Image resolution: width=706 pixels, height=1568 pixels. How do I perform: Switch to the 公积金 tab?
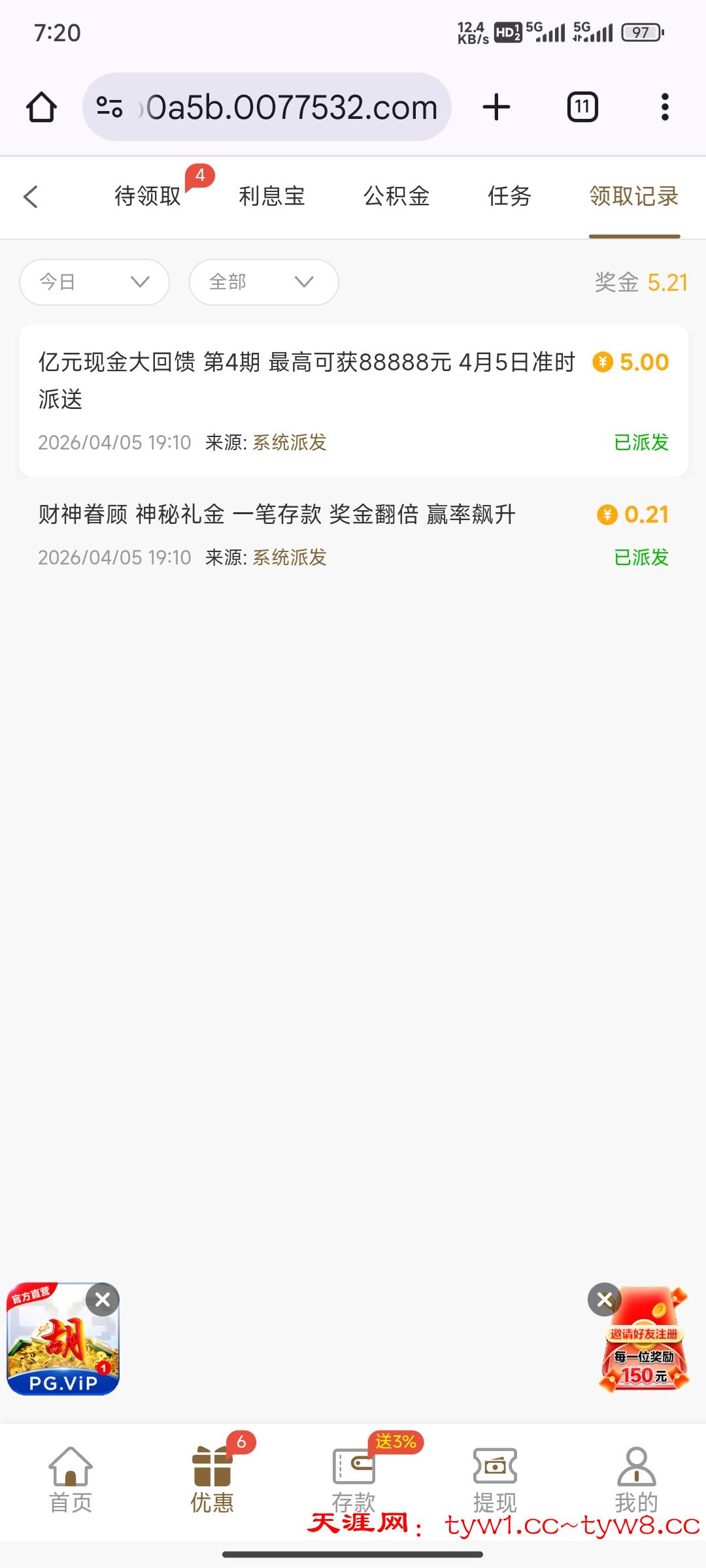(396, 197)
